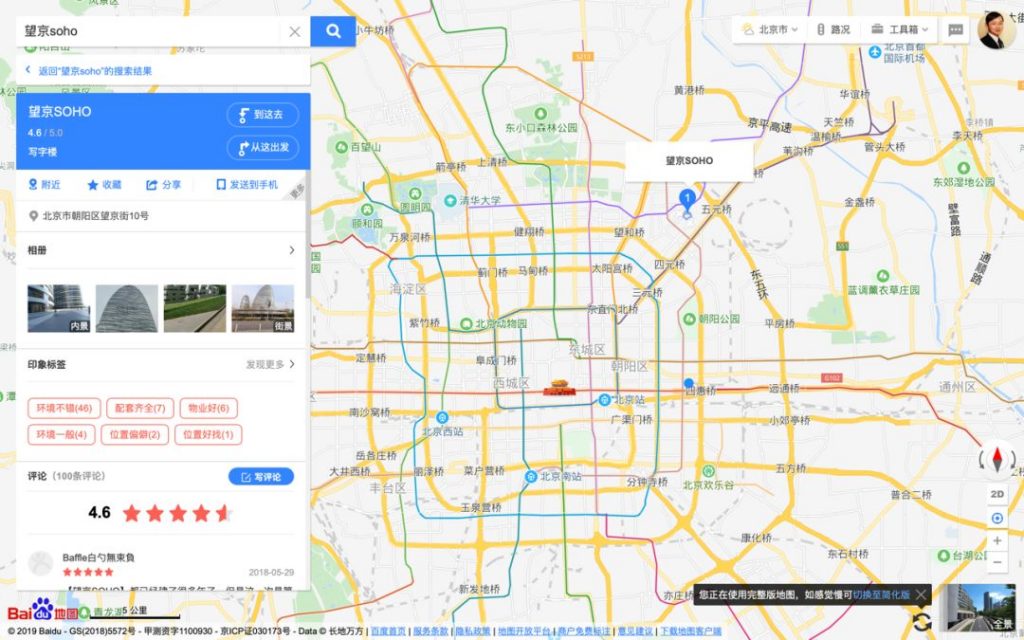Tap 写评论 to write a review
This screenshot has width=1024, height=640.
pyautogui.click(x=261, y=477)
